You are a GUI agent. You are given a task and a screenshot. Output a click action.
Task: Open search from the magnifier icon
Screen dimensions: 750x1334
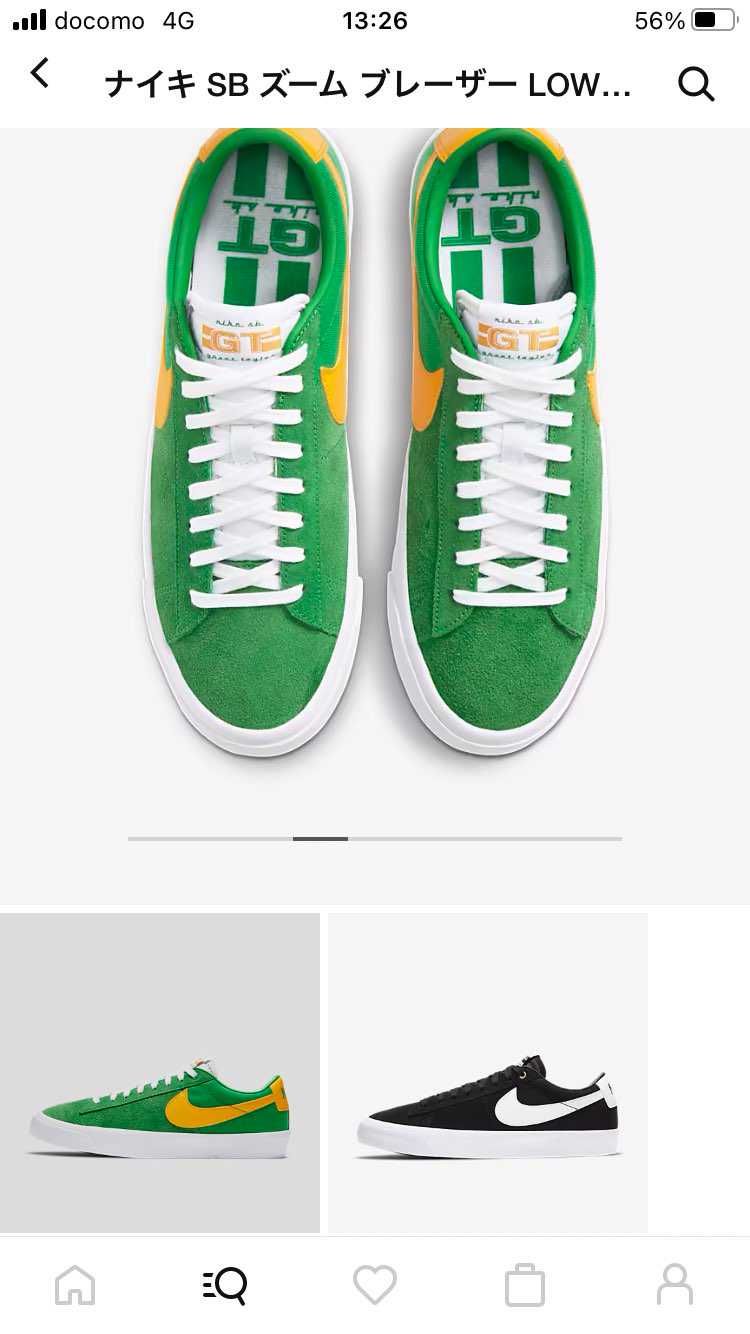click(696, 84)
